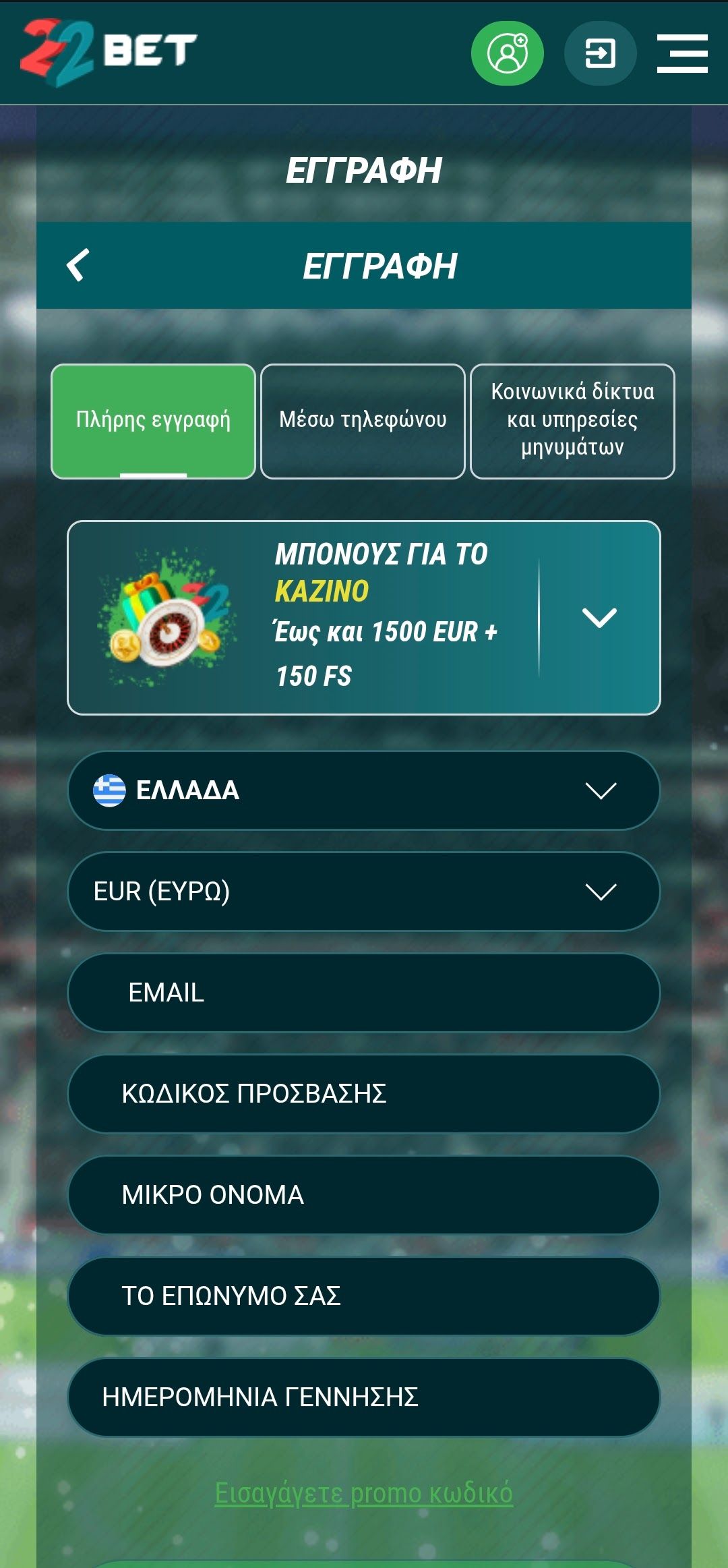Choose Κοινωνικά δίκτυα και υπηρεσίες μηνυμάτων tab

(x=572, y=421)
